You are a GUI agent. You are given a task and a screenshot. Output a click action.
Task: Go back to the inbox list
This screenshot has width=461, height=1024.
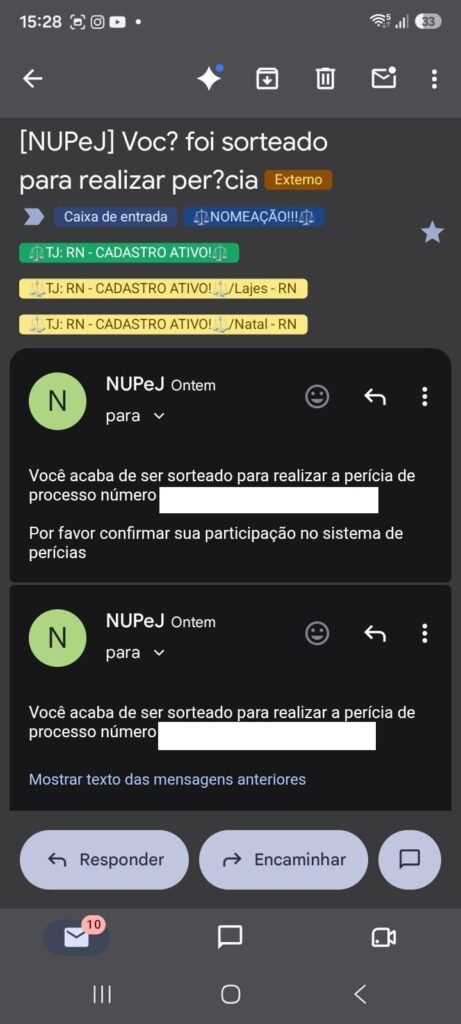click(x=33, y=79)
